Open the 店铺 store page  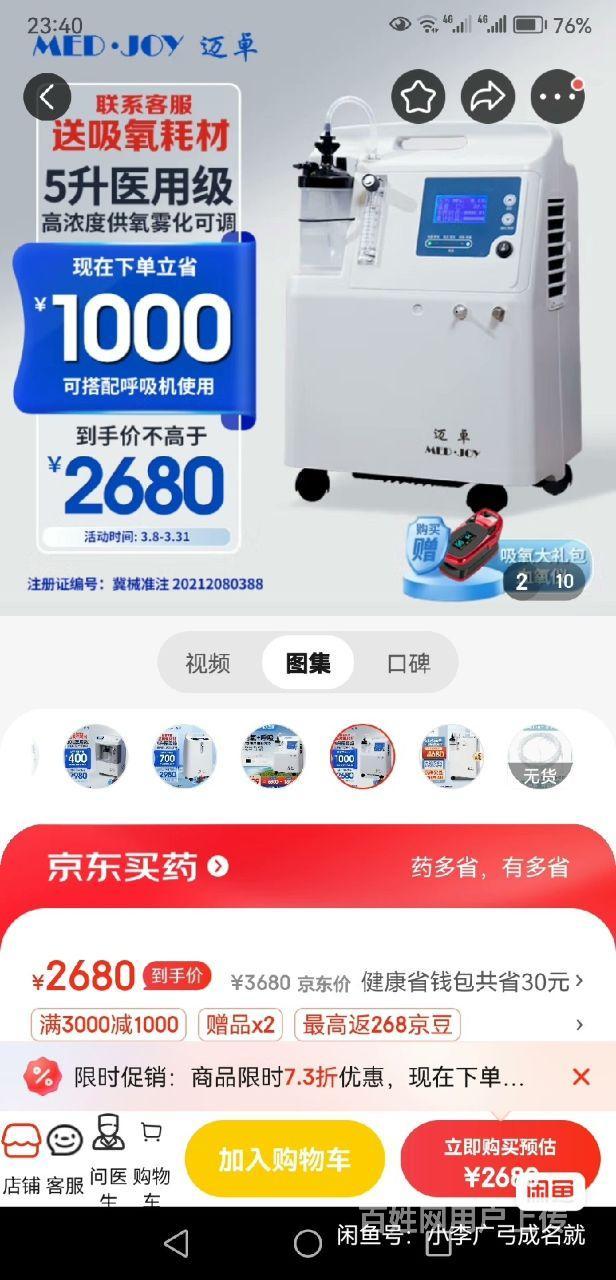pyautogui.click(x=21, y=1158)
